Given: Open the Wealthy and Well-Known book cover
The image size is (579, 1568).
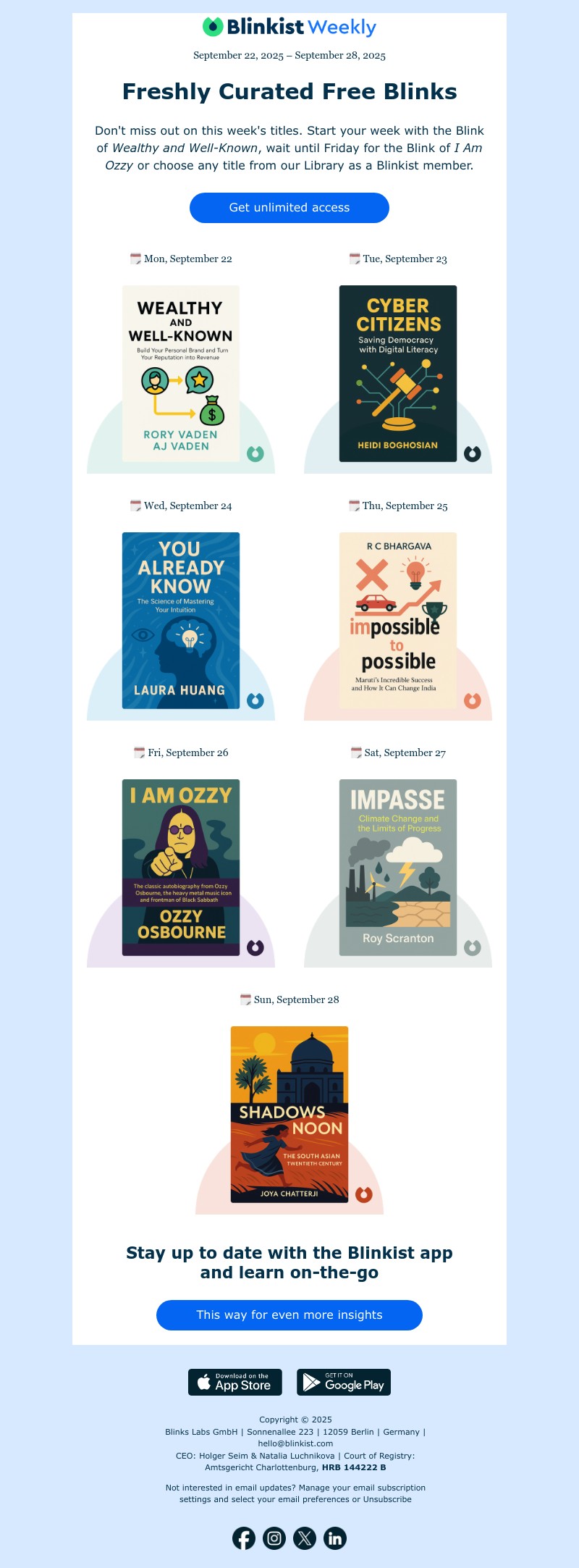Looking at the screenshot, I should pos(180,374).
